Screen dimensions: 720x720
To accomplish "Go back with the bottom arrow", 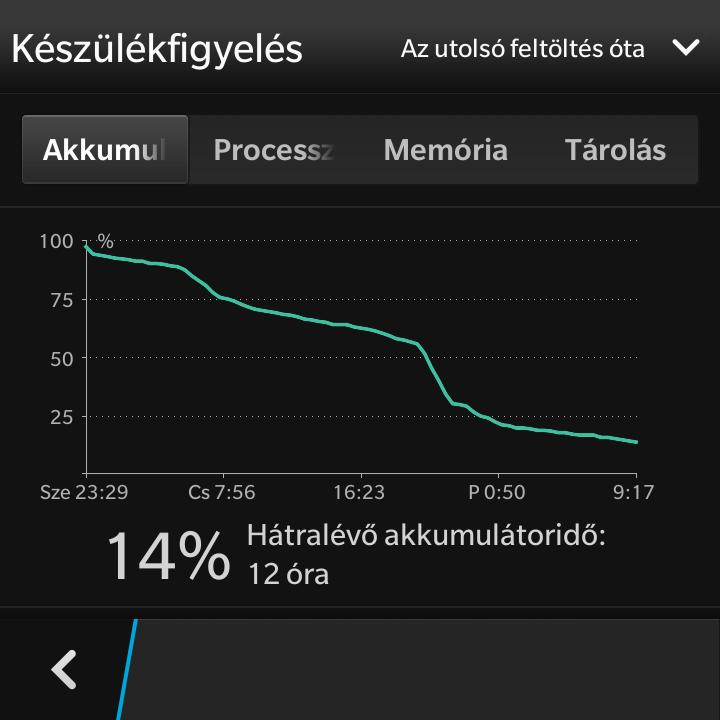I will click(65, 669).
